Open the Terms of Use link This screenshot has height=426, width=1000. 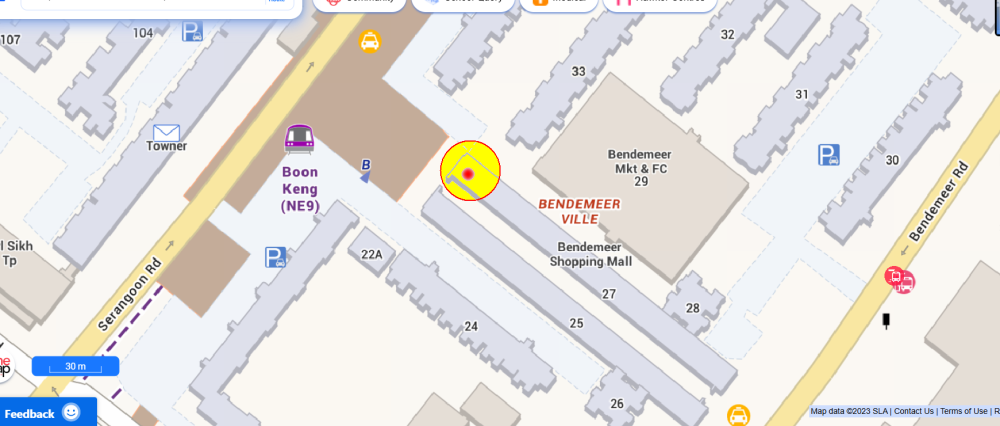[963, 411]
